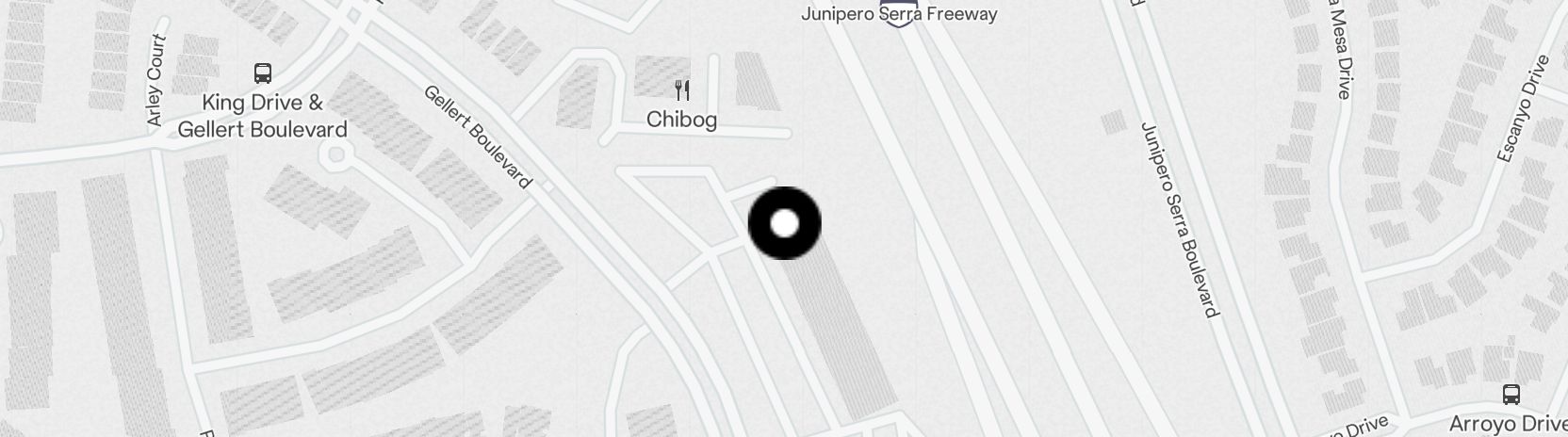
Task: Select King Drive & Gellert Boulevard bus stop
Action: coord(263,73)
